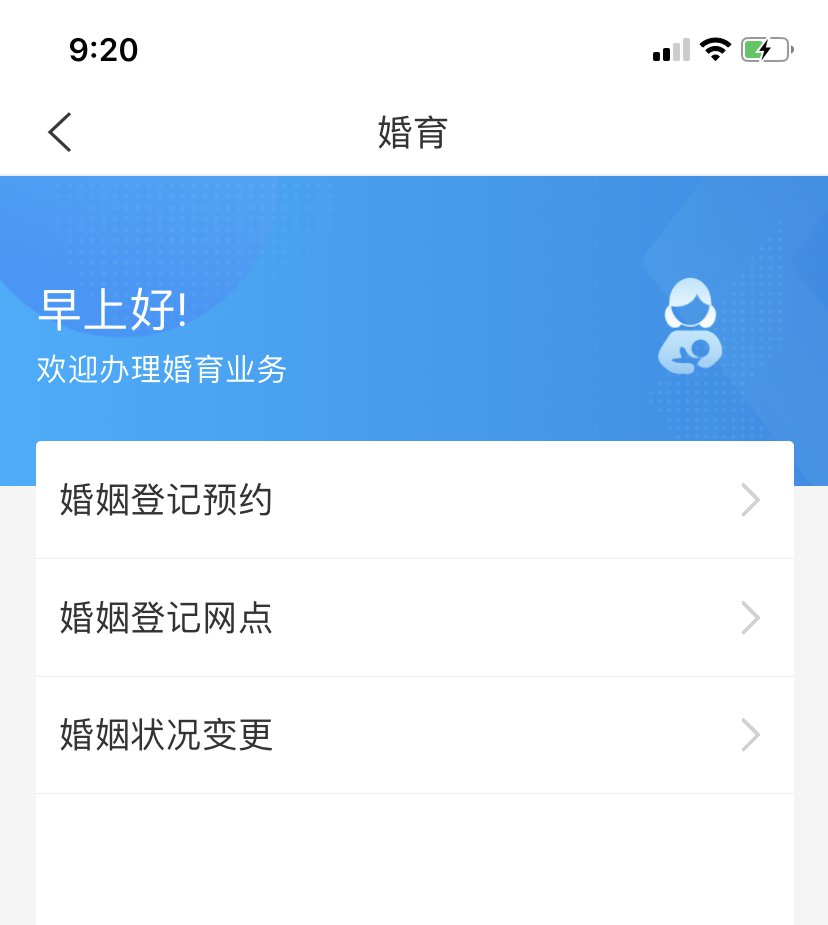Select 婚姻状况变更 option
The width and height of the screenshot is (828, 925).
[414, 735]
